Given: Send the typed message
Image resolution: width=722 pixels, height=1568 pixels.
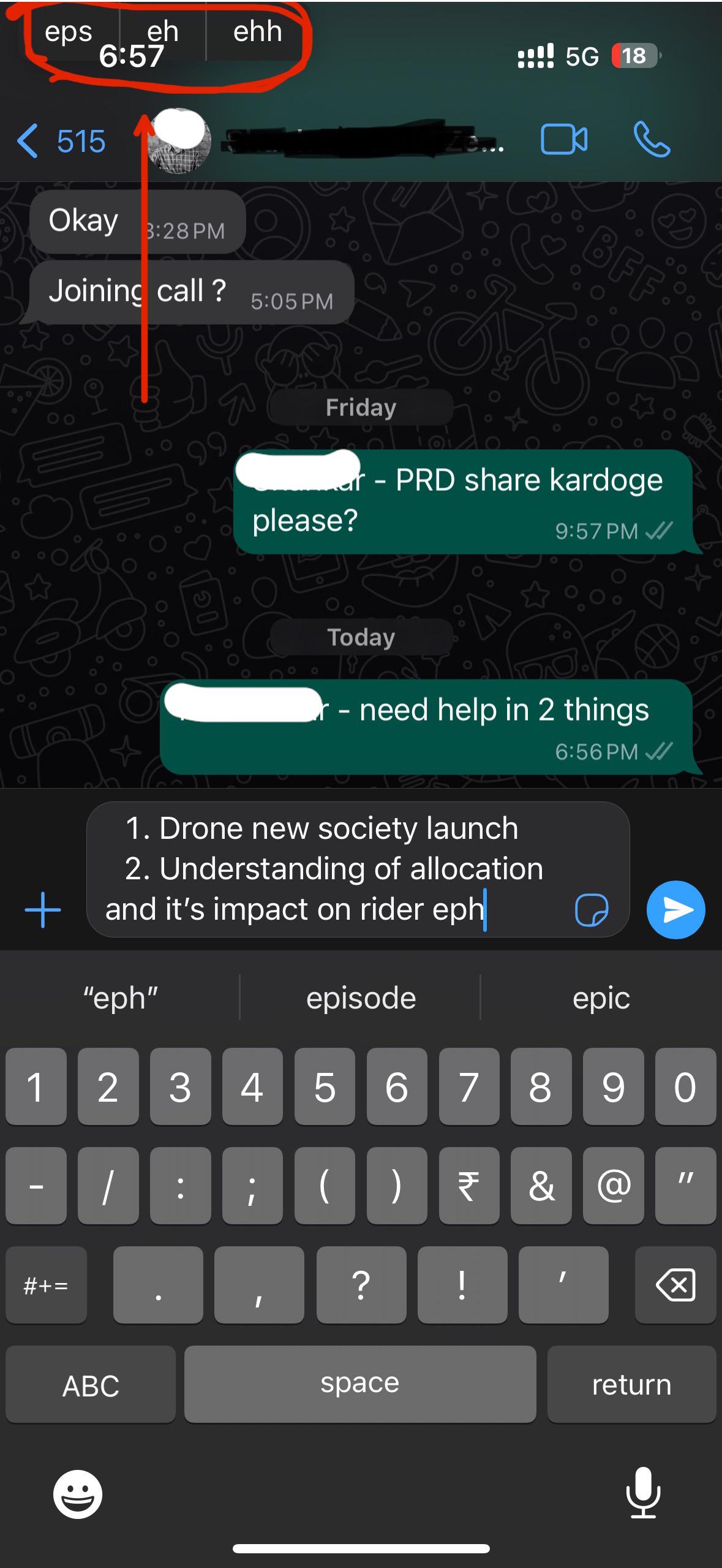Looking at the screenshot, I should pos(675,910).
